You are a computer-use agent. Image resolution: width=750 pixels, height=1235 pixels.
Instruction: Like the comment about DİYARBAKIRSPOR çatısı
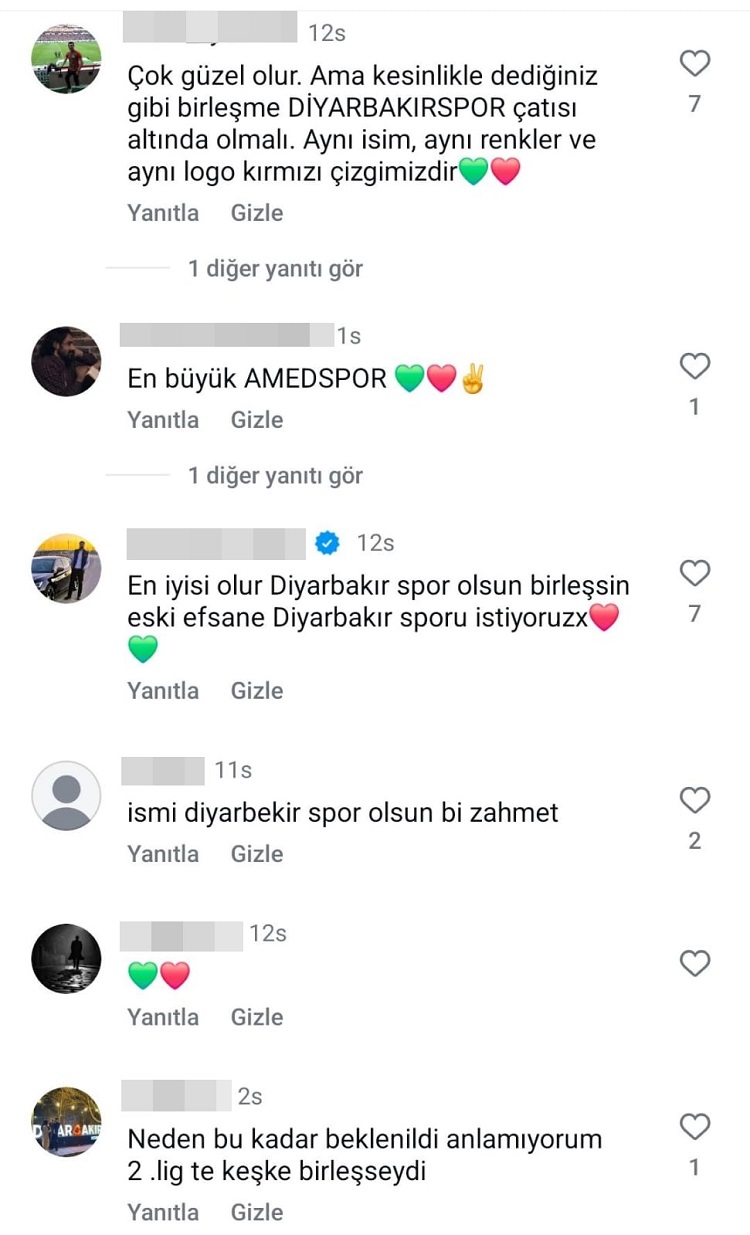[x=694, y=65]
